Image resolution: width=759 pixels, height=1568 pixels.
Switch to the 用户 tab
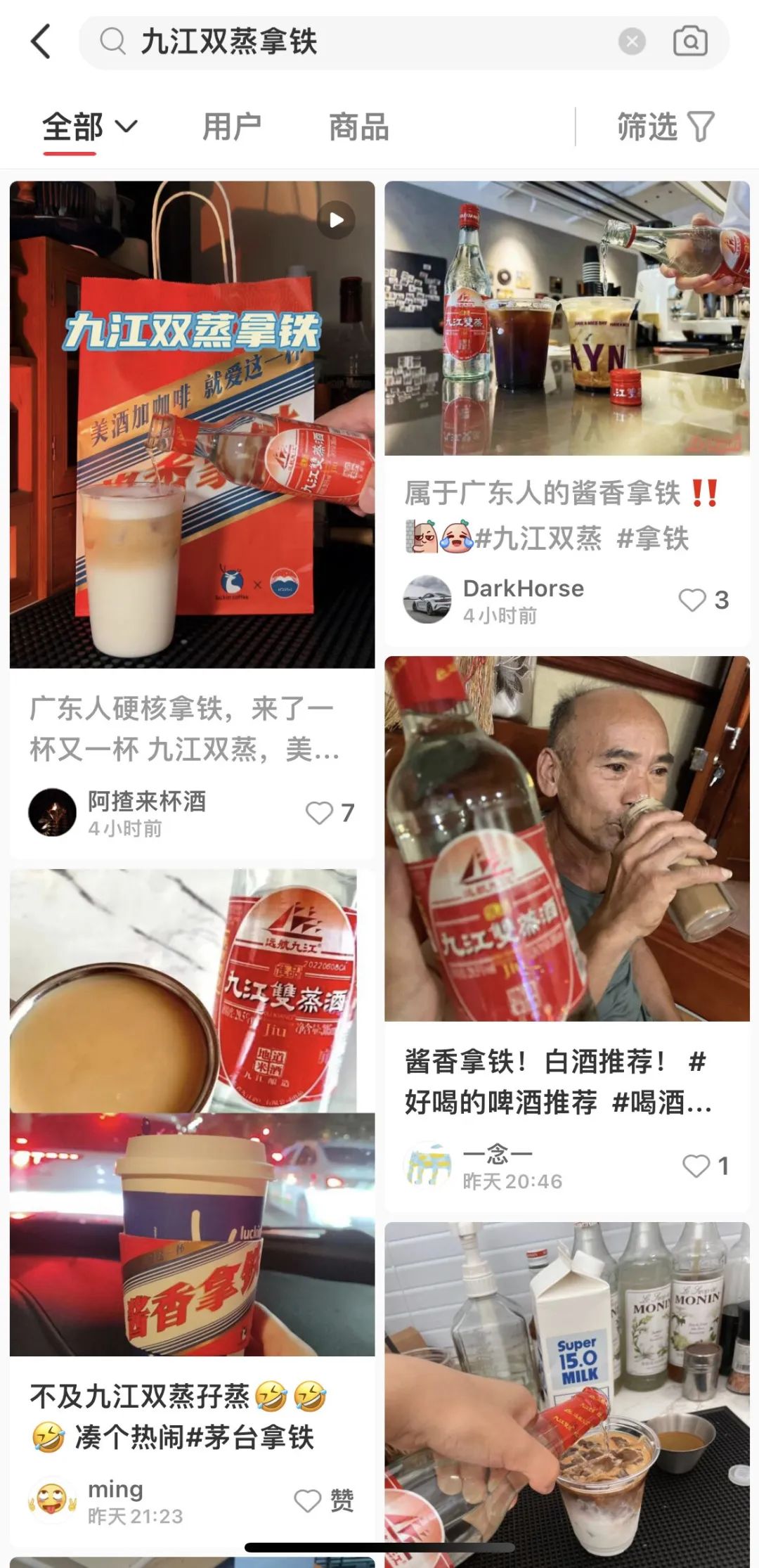(232, 128)
